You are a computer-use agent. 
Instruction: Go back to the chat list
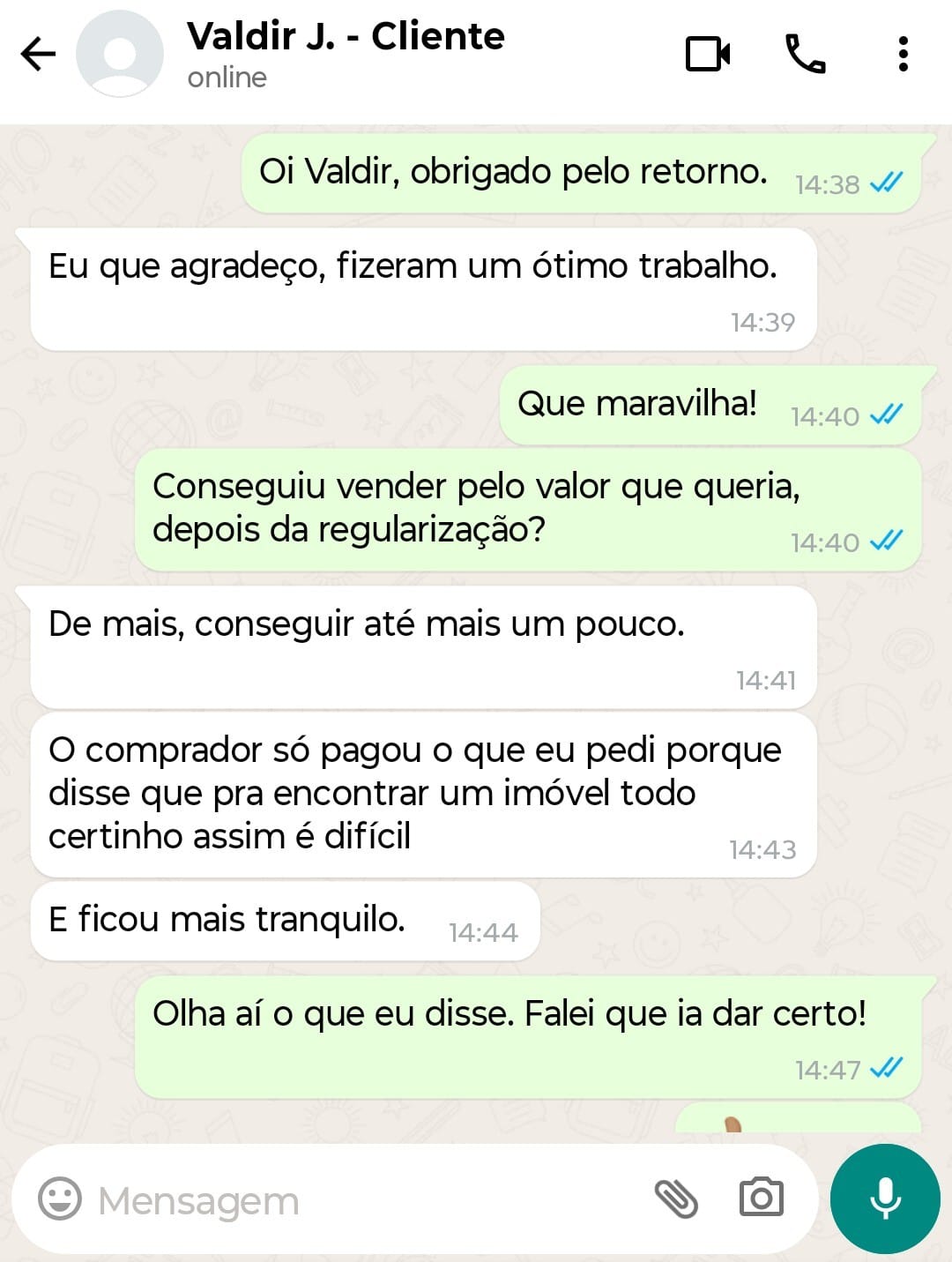pos(38,55)
